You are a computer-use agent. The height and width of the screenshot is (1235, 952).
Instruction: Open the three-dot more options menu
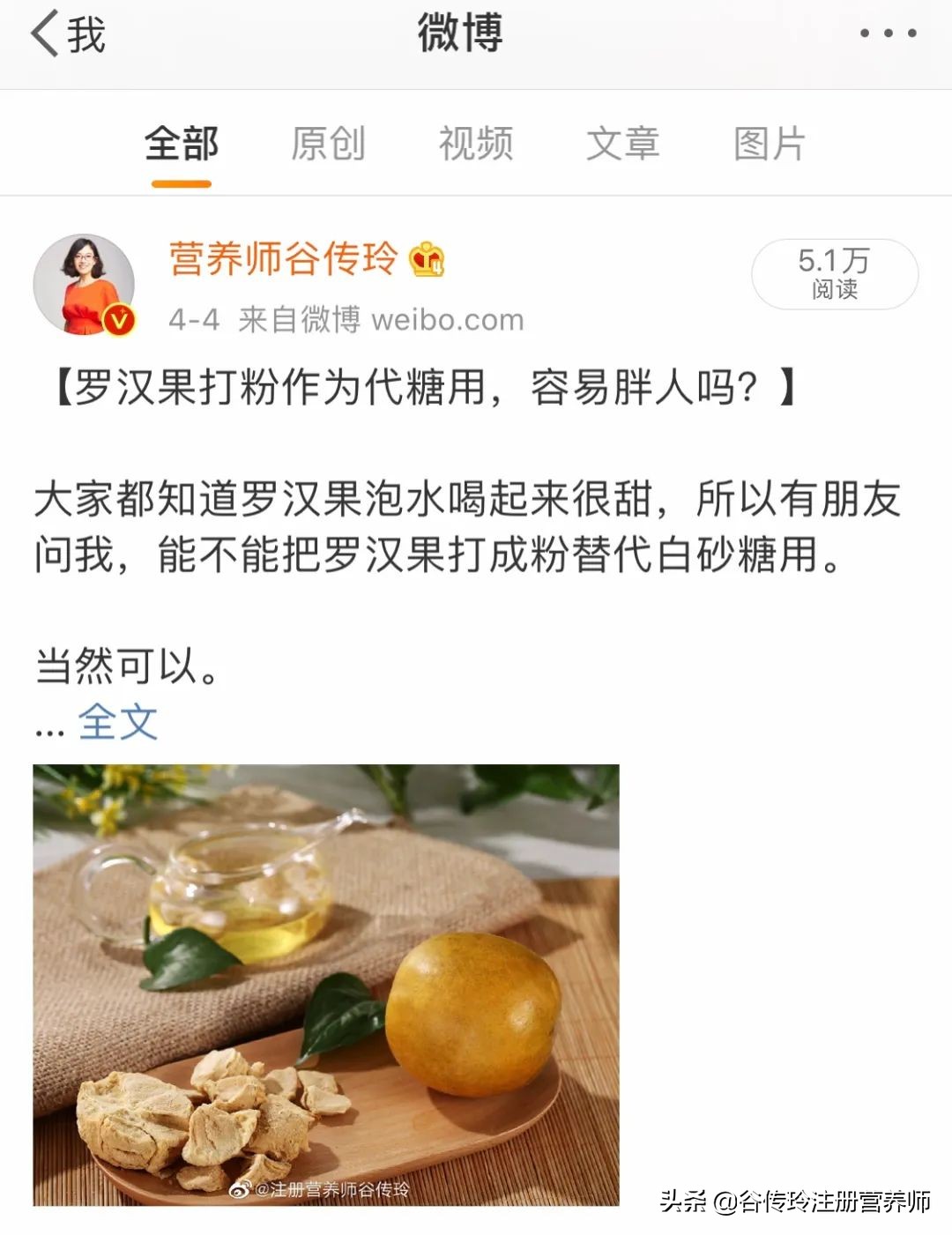(x=890, y=33)
